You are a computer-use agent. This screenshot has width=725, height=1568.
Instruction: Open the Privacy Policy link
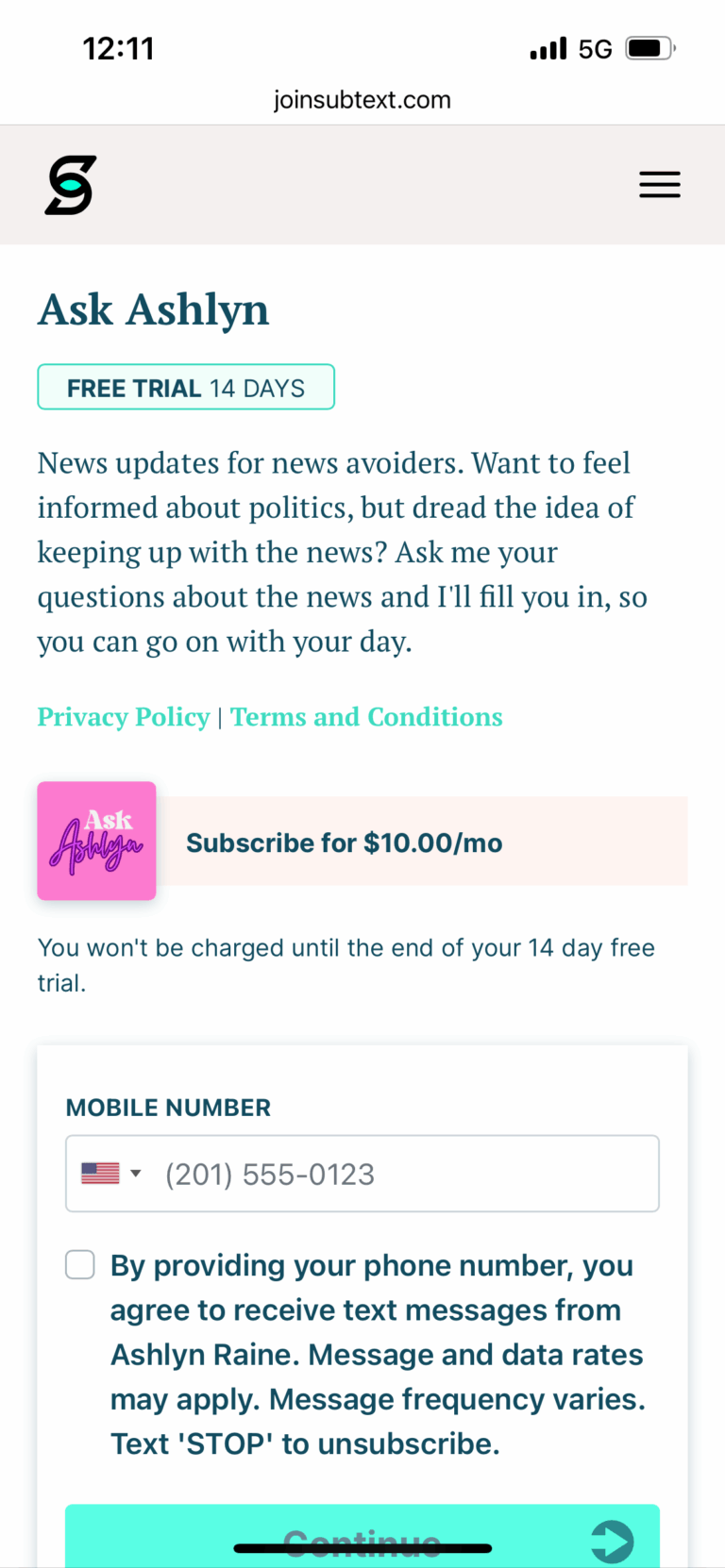click(x=124, y=717)
